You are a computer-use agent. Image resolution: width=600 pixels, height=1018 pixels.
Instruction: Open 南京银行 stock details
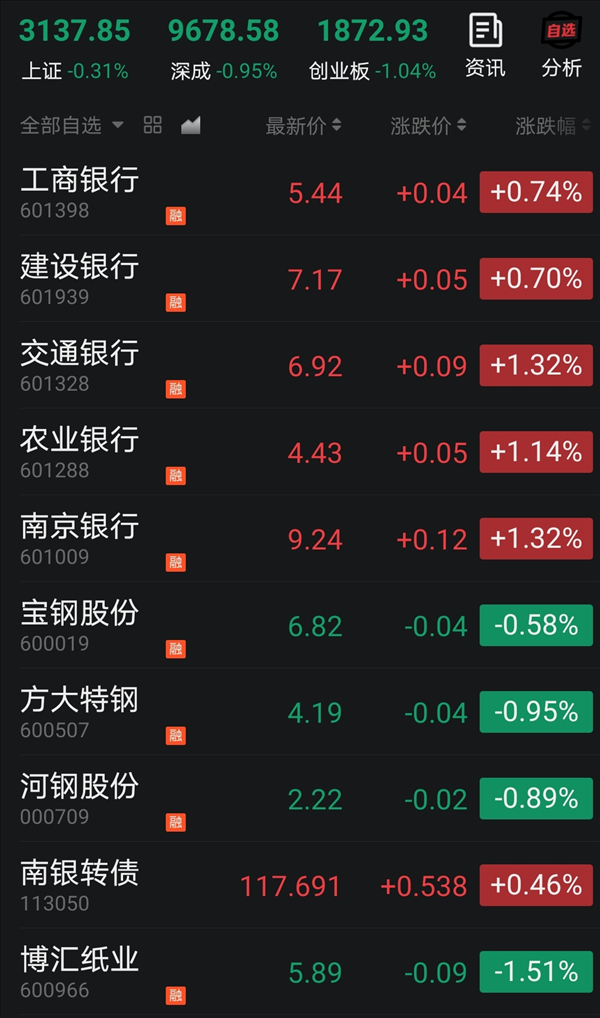tap(300, 539)
